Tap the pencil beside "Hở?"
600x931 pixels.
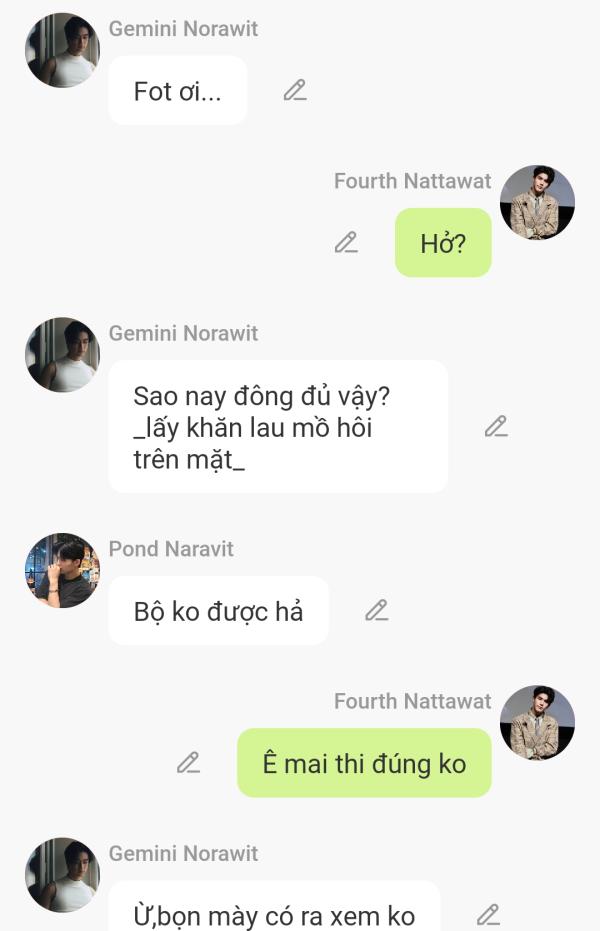click(x=346, y=242)
